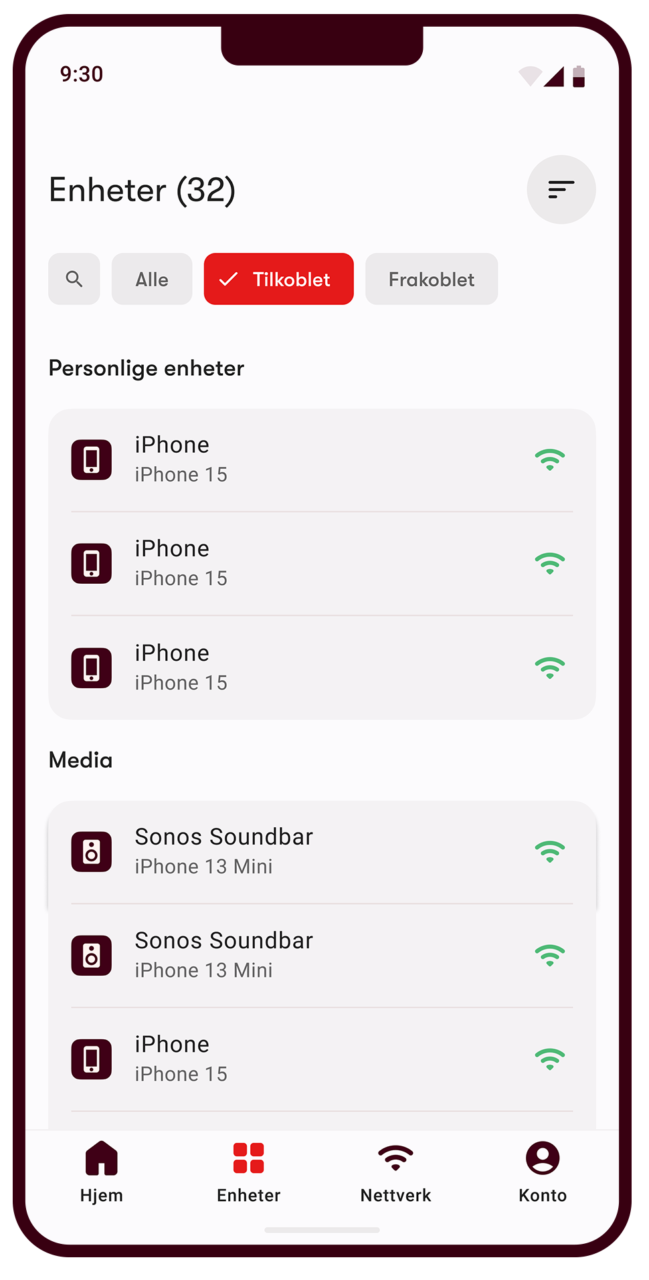Filter devices by Frakoblet
This screenshot has height=1280, width=649.
click(431, 279)
